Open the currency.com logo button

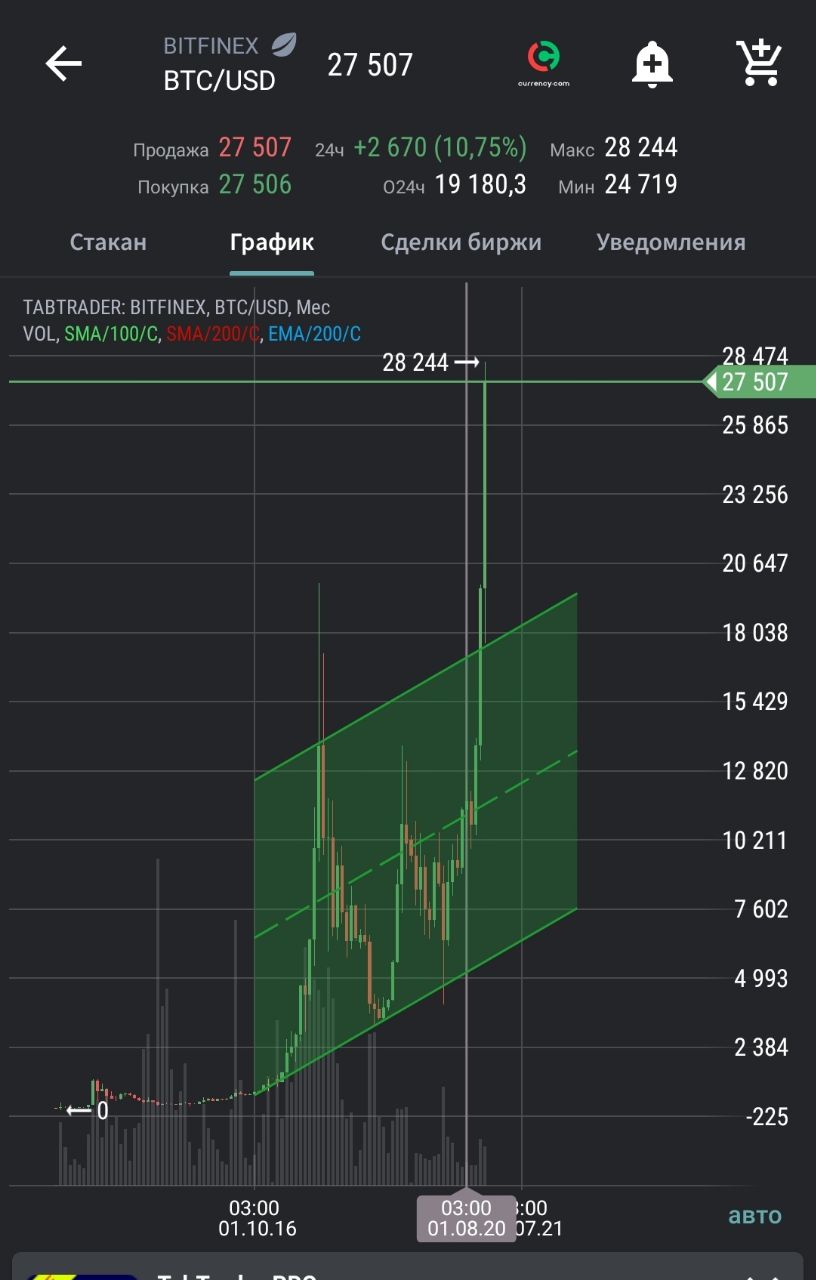[x=545, y=64]
